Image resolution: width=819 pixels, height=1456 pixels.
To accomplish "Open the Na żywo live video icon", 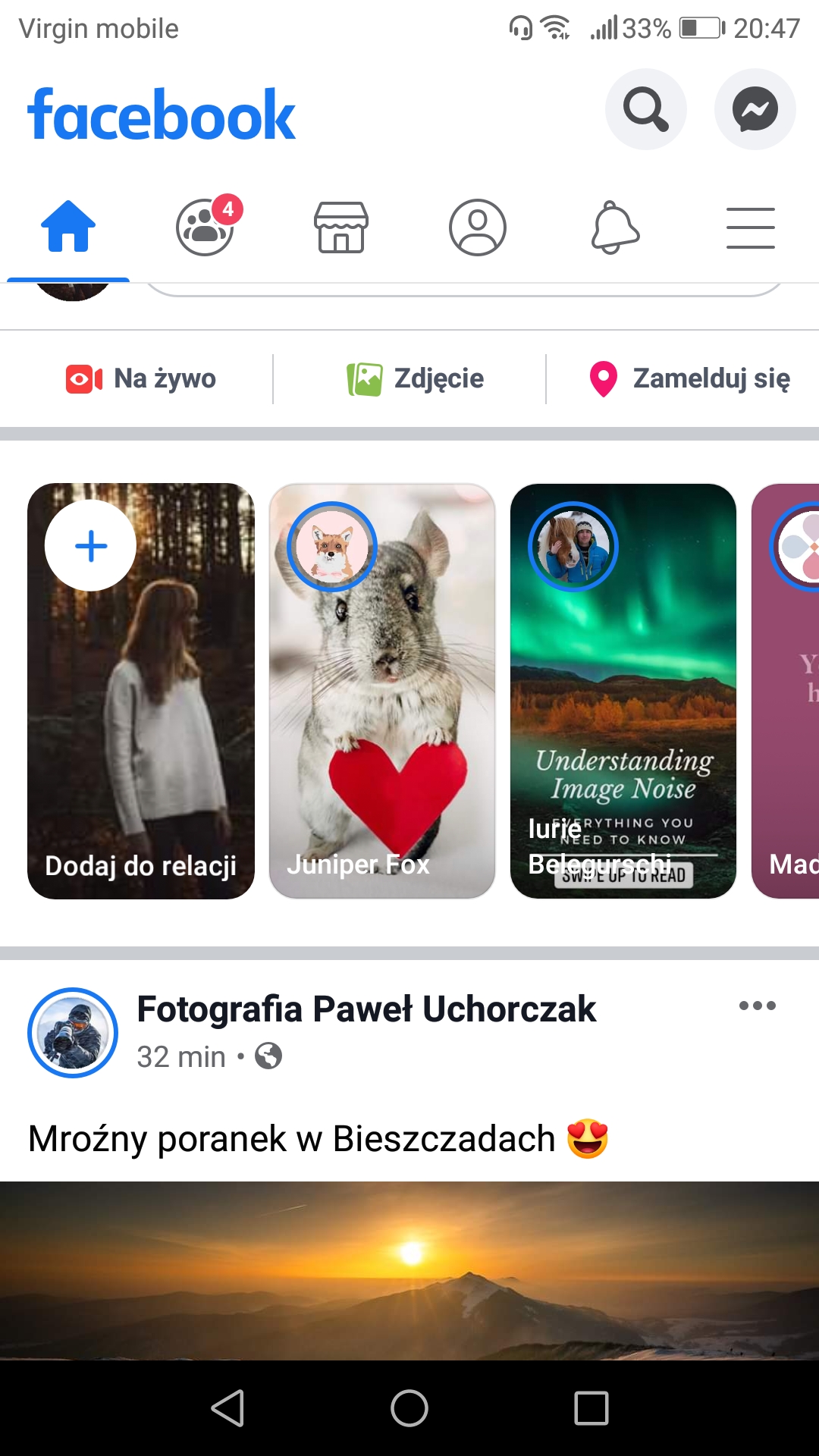I will point(83,378).
